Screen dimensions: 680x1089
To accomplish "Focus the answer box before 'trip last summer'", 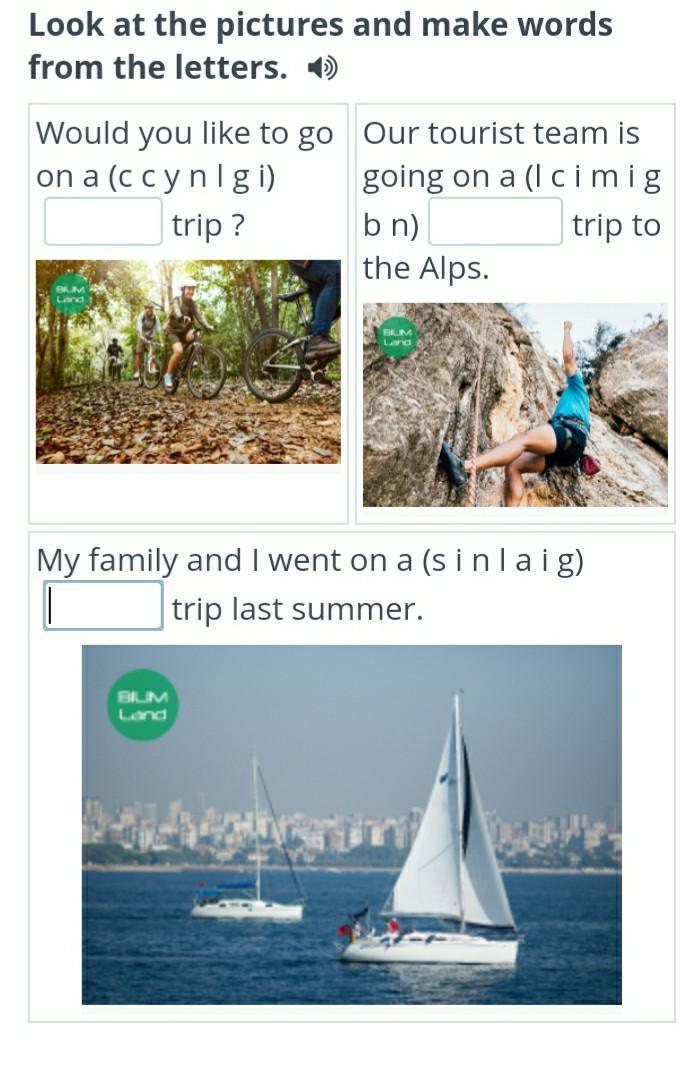I will click(x=103, y=606).
